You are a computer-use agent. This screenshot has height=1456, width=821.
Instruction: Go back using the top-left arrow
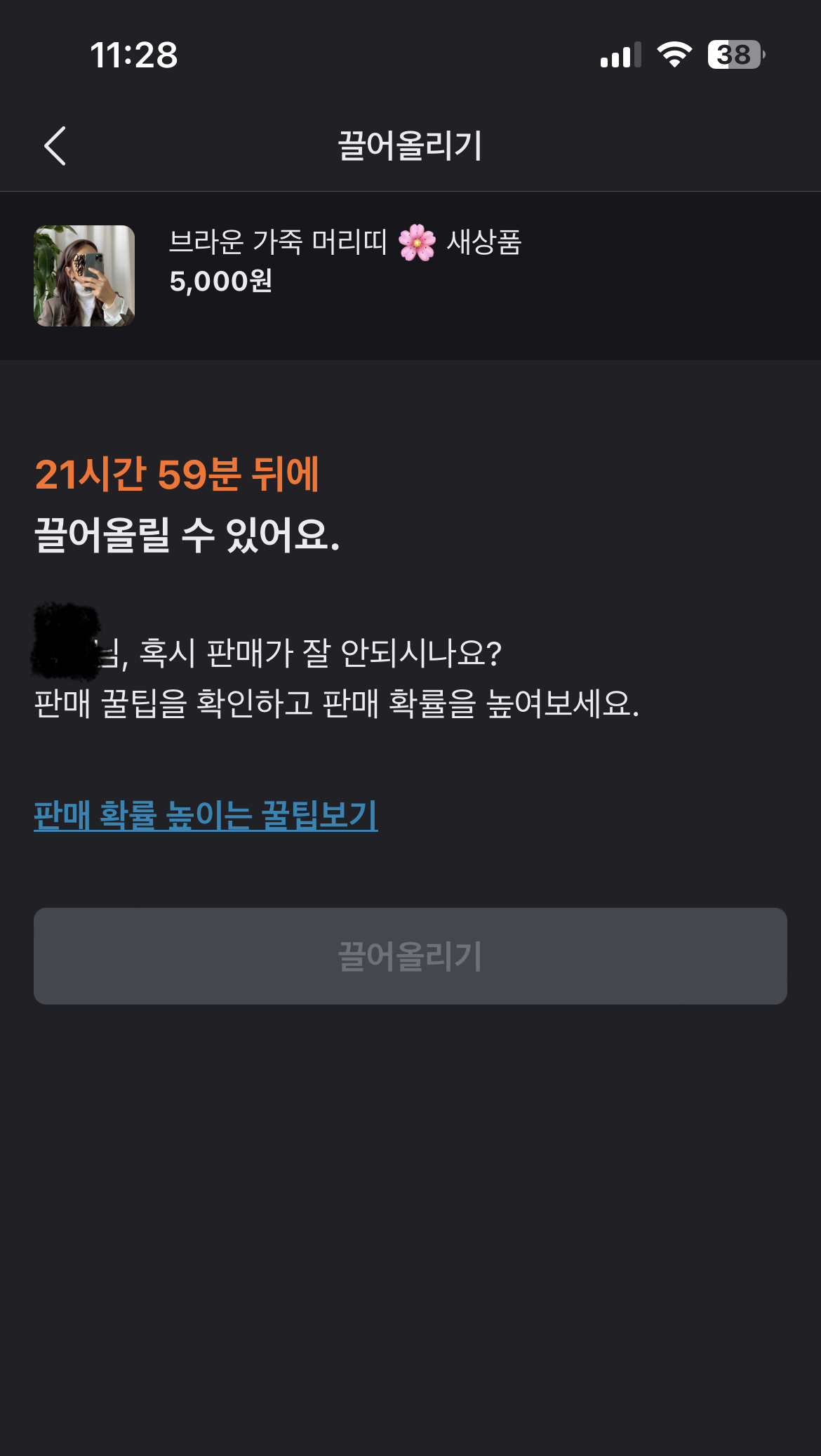pyautogui.click(x=55, y=146)
